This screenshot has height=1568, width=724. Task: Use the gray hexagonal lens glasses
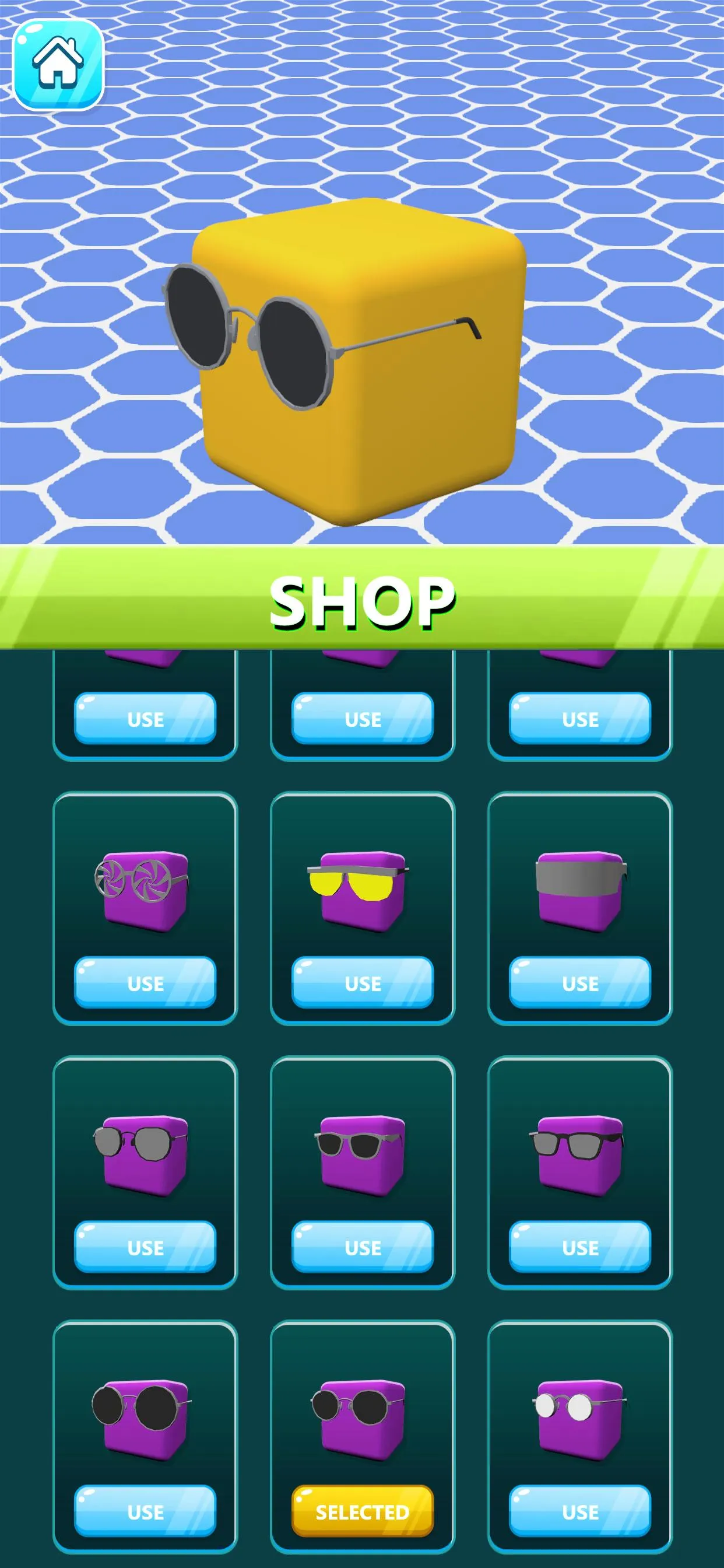[145, 1247]
